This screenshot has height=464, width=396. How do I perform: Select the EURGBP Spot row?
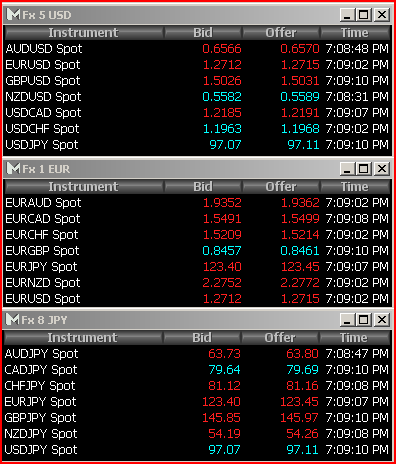[197, 251]
